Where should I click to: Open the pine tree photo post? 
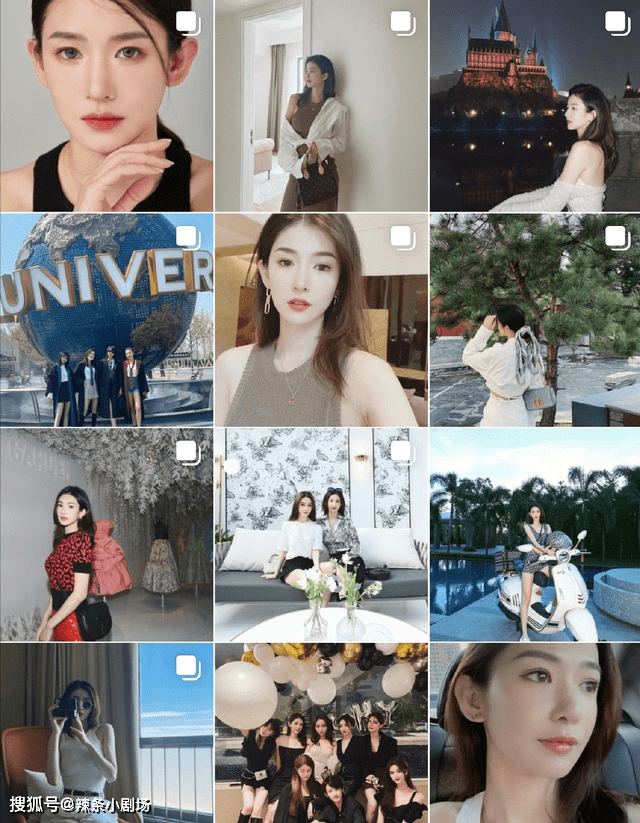(x=535, y=320)
